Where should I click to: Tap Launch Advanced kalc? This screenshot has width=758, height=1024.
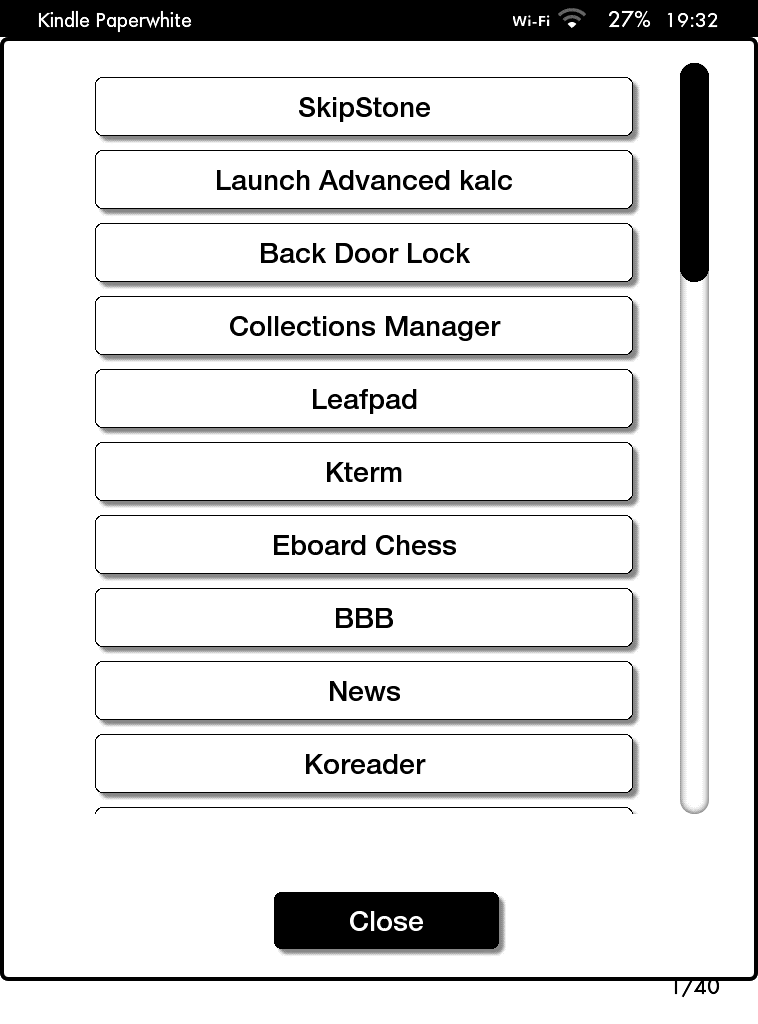click(364, 180)
